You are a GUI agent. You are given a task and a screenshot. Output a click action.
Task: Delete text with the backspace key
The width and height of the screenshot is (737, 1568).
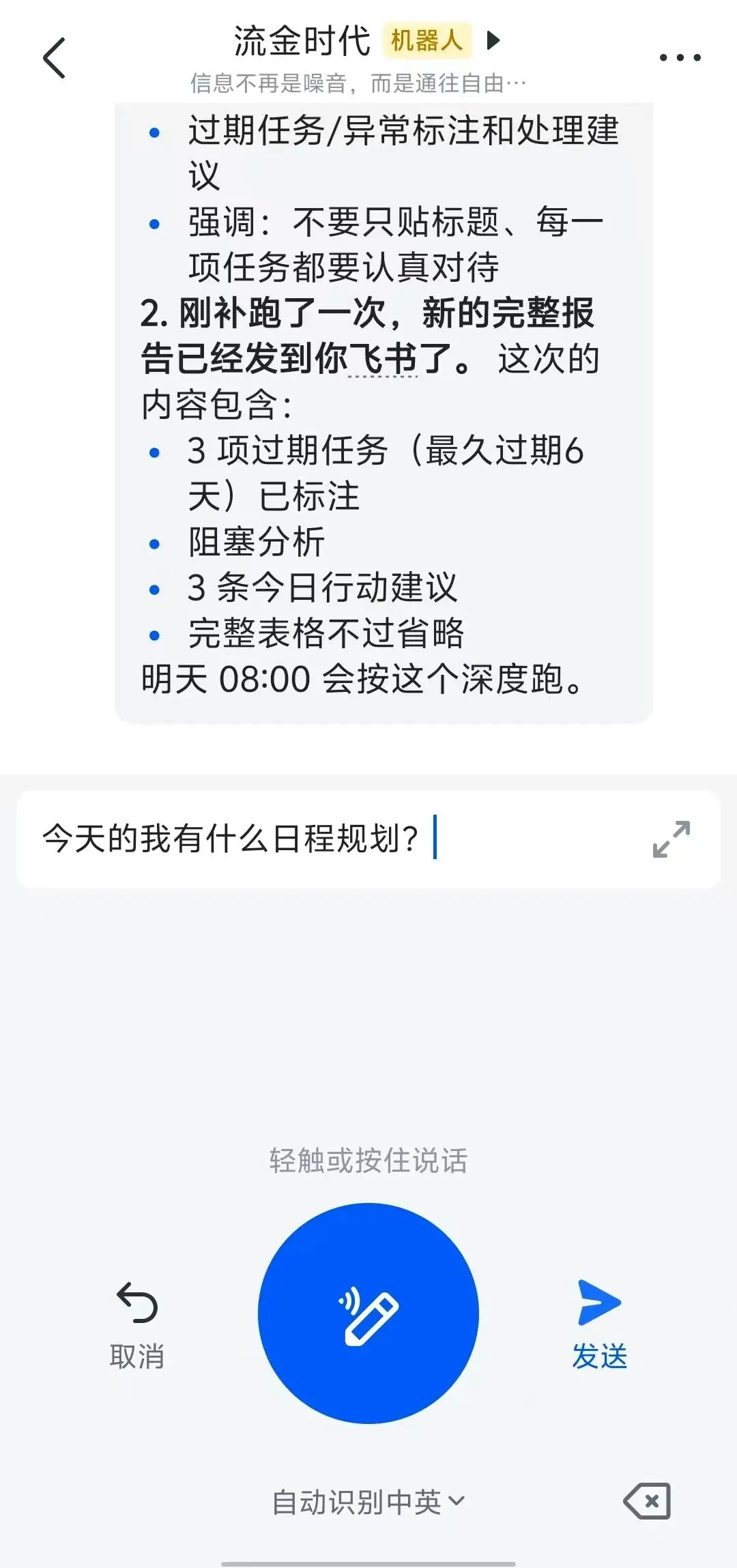(647, 1501)
